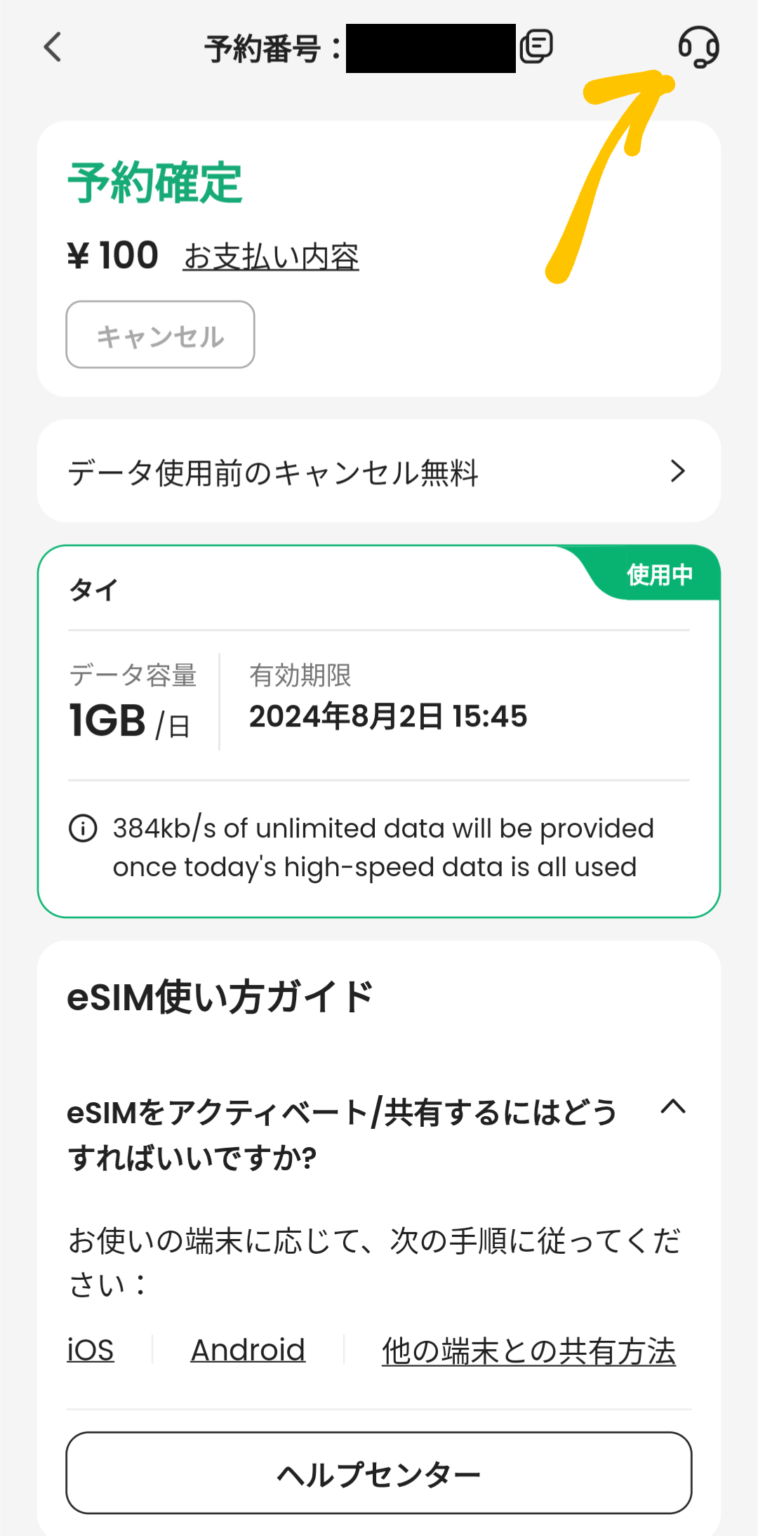Tap the ¥100 price amount
The image size is (758, 1536).
click(113, 254)
